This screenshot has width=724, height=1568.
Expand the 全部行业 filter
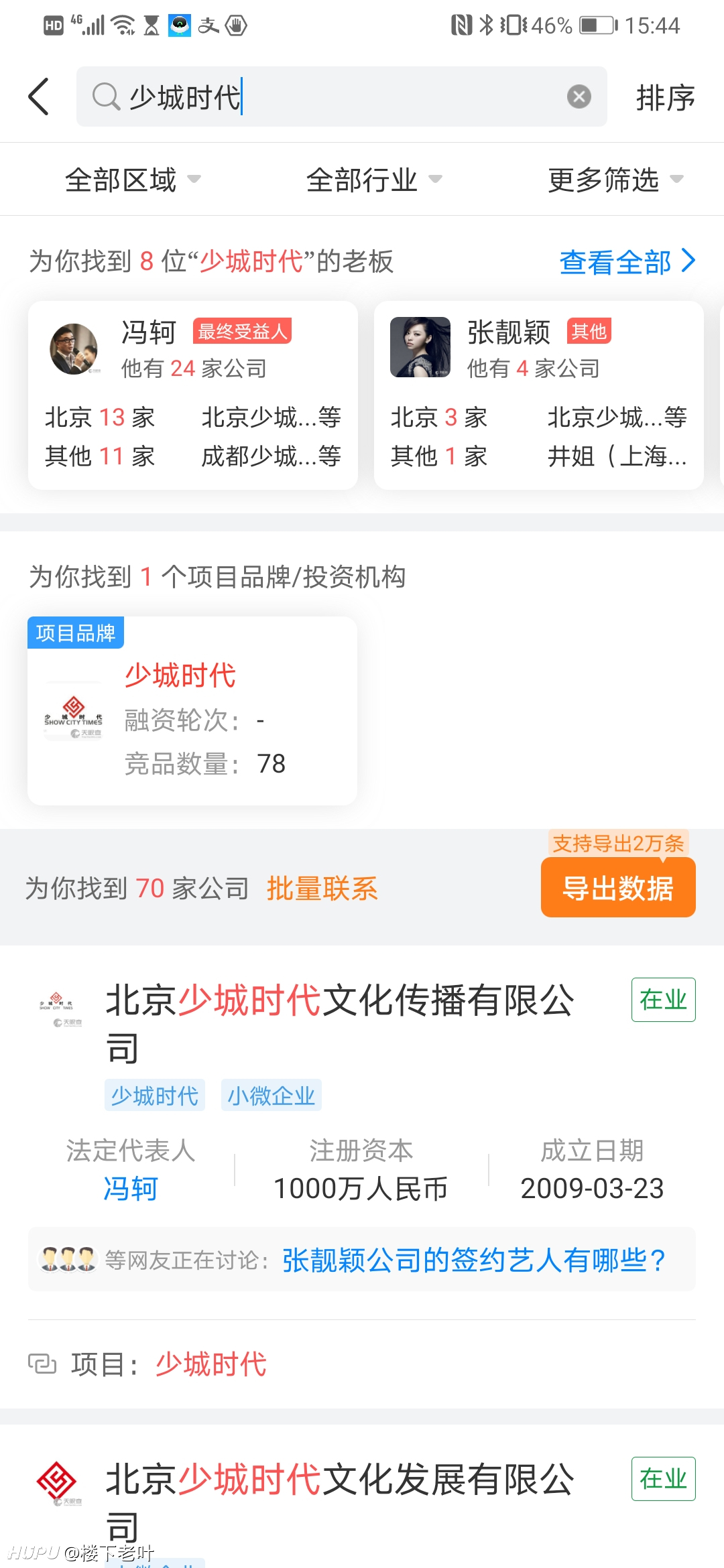point(374,180)
